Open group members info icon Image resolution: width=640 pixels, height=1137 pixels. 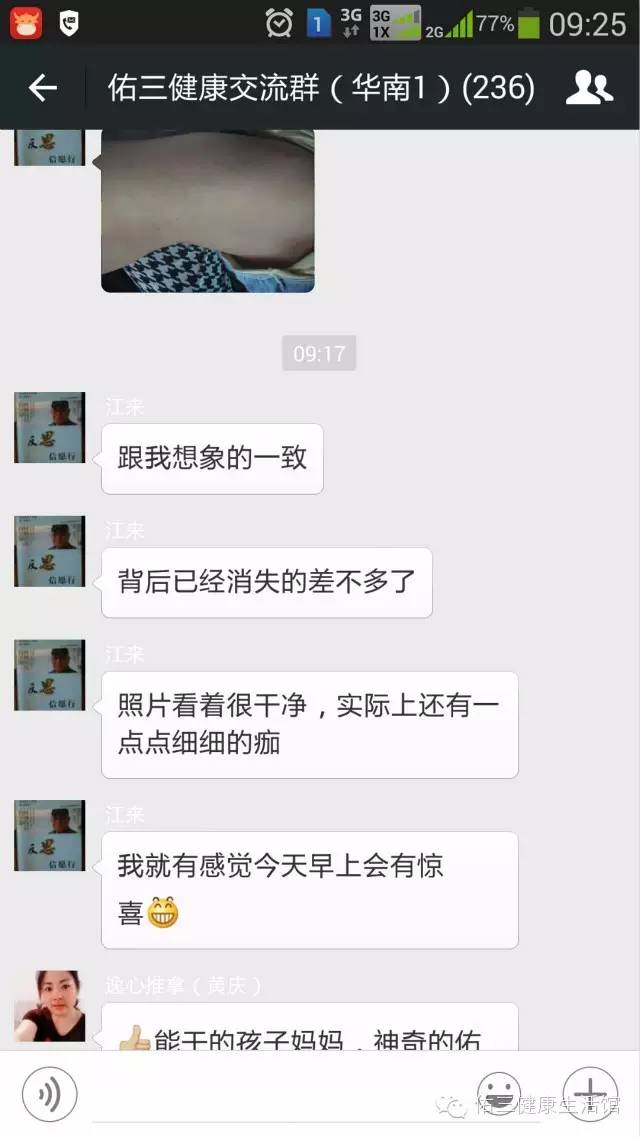click(589, 89)
